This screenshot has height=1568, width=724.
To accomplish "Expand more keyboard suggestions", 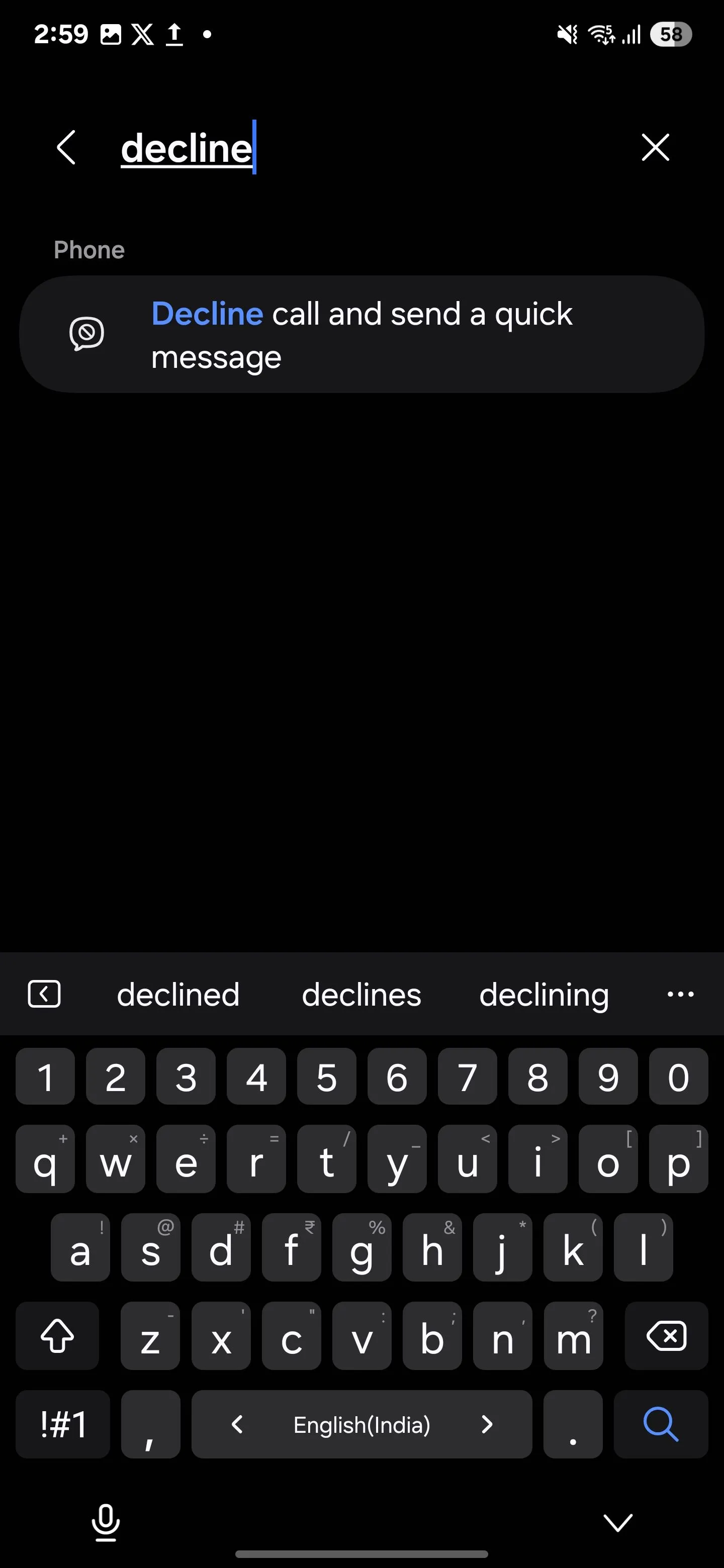I will (680, 995).
